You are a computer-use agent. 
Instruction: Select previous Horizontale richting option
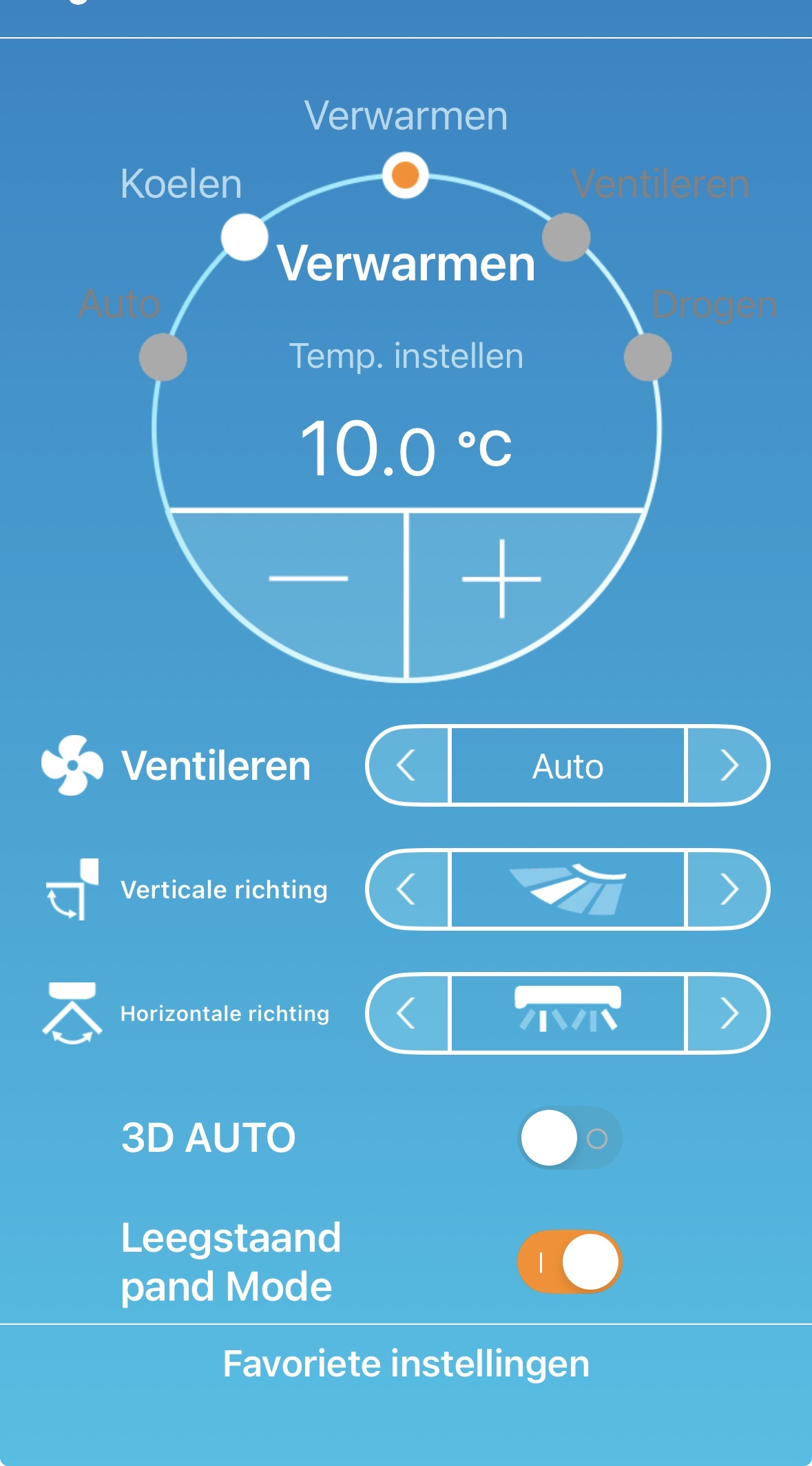[408, 1013]
